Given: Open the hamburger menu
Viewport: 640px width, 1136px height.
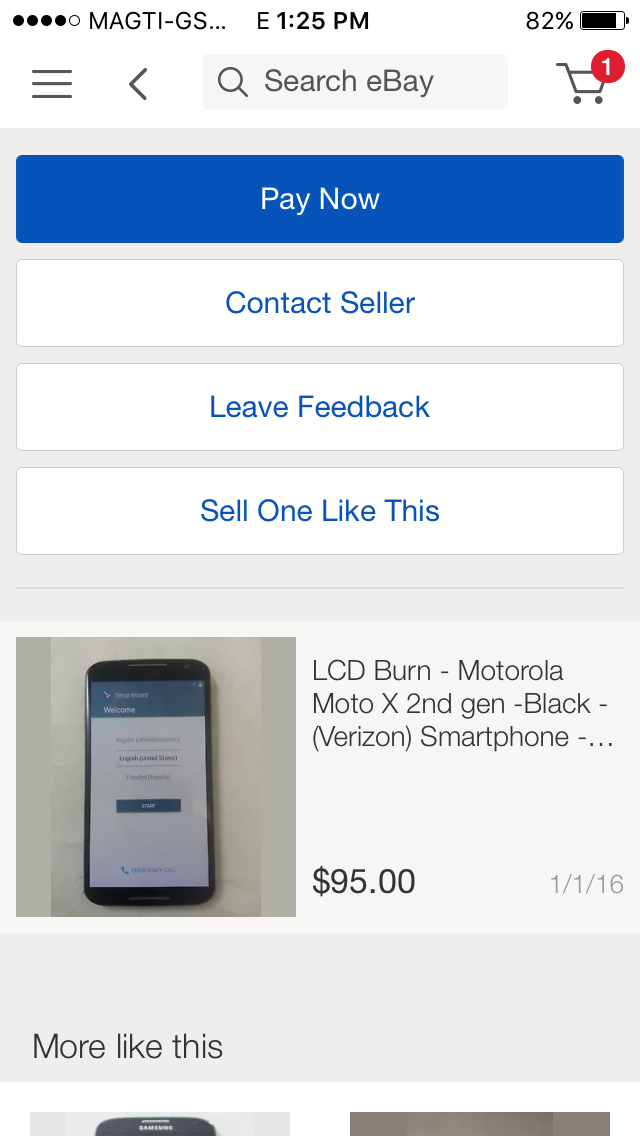Looking at the screenshot, I should pyautogui.click(x=52, y=83).
